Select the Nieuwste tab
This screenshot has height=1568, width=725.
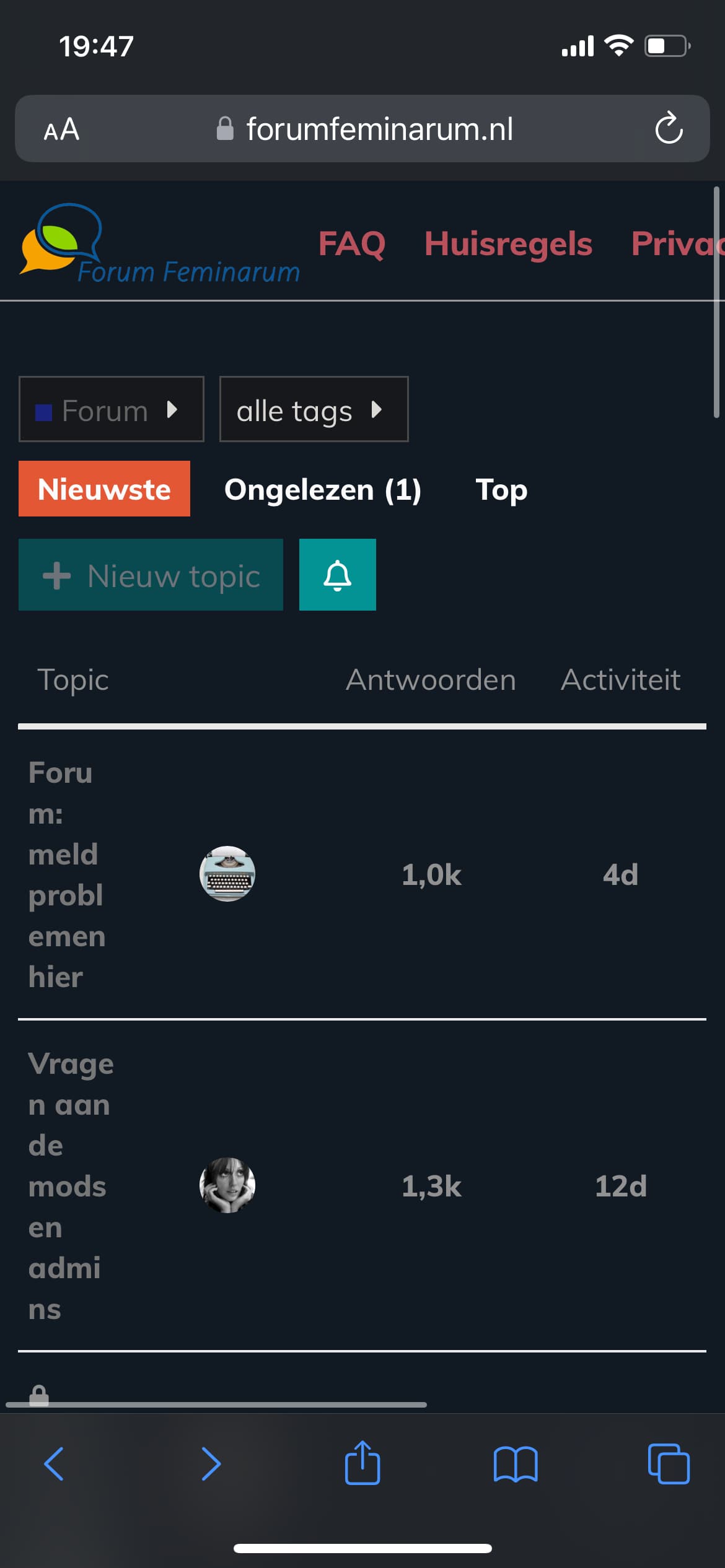click(104, 489)
